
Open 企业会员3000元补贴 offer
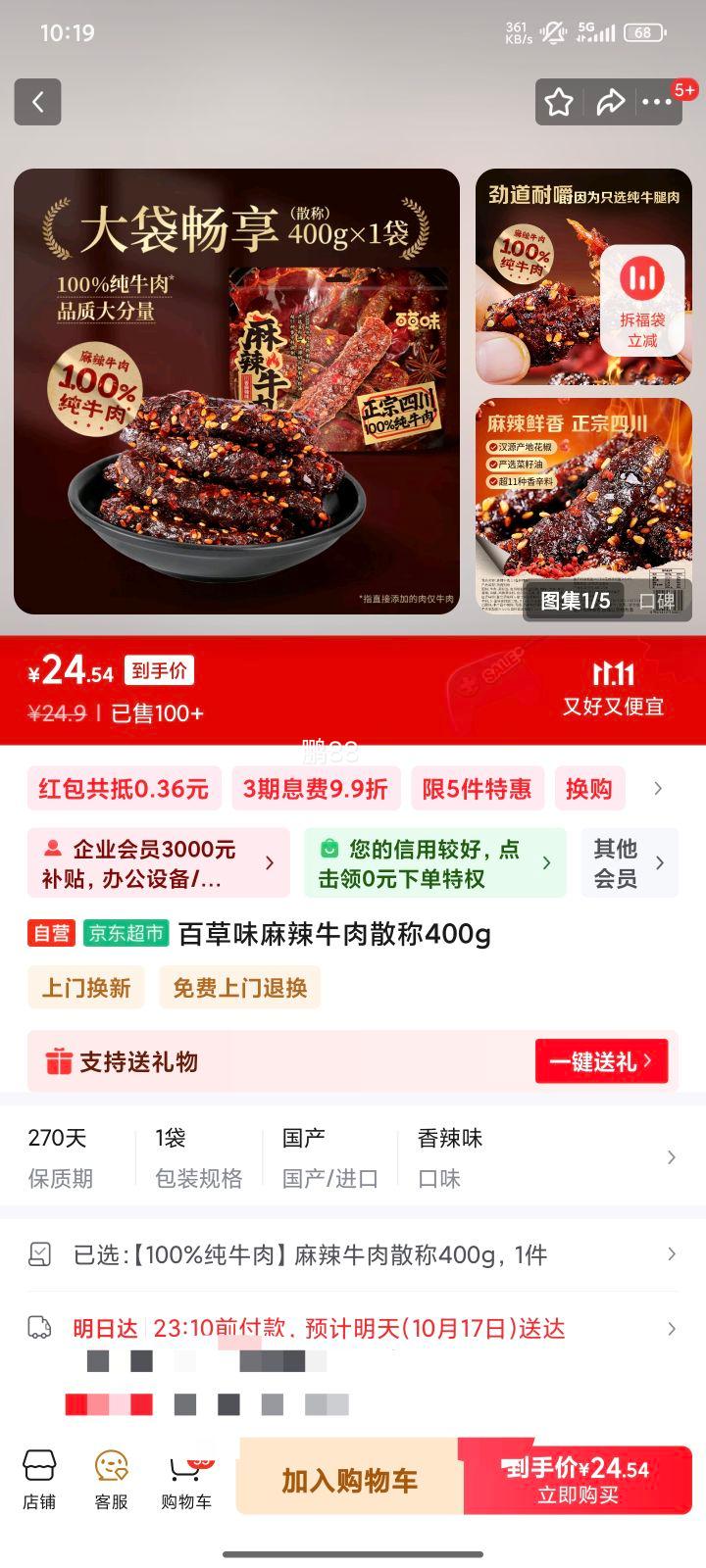157,863
